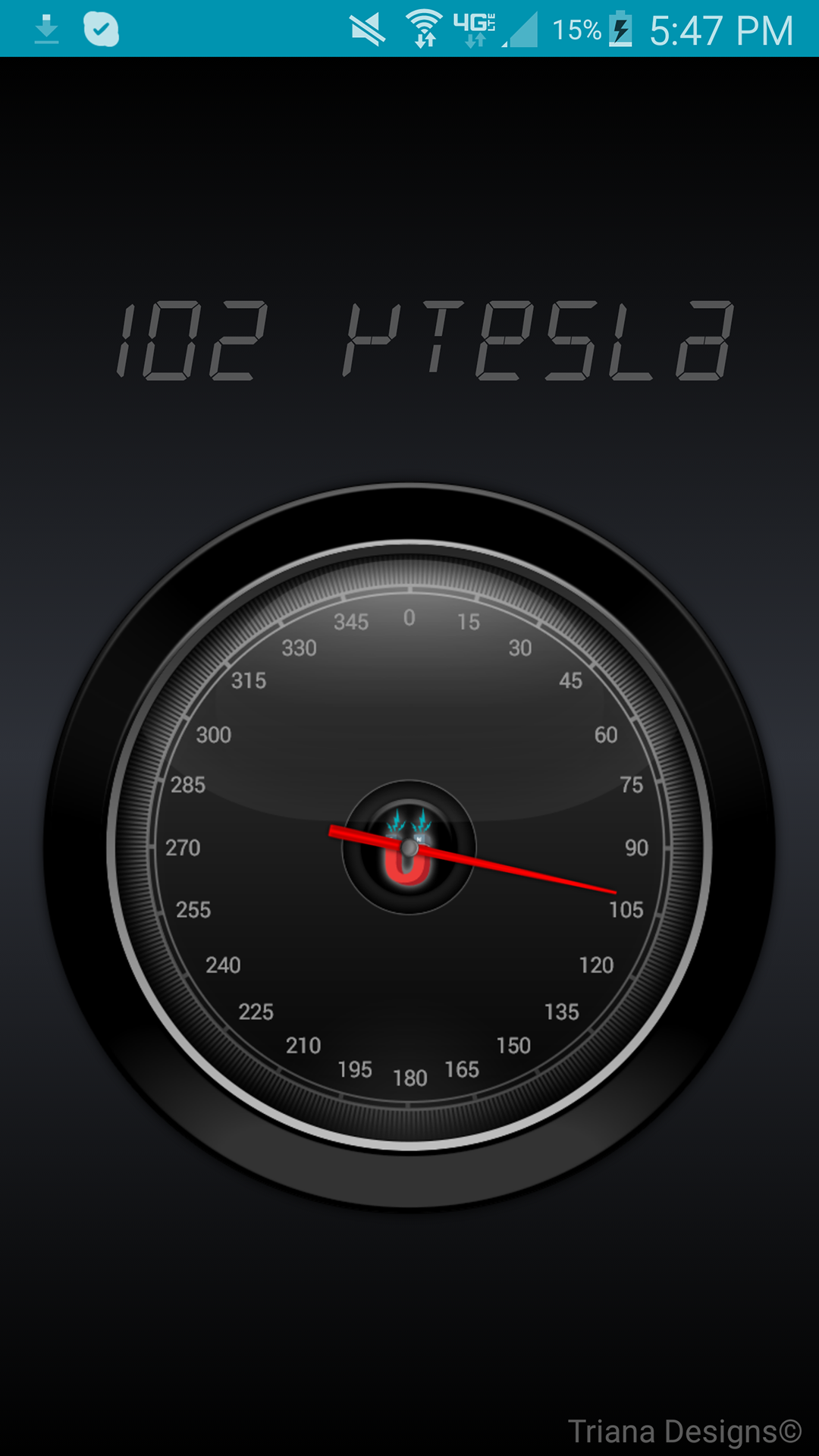
Task: Tap the gauge center hub pivot
Action: pos(409,846)
